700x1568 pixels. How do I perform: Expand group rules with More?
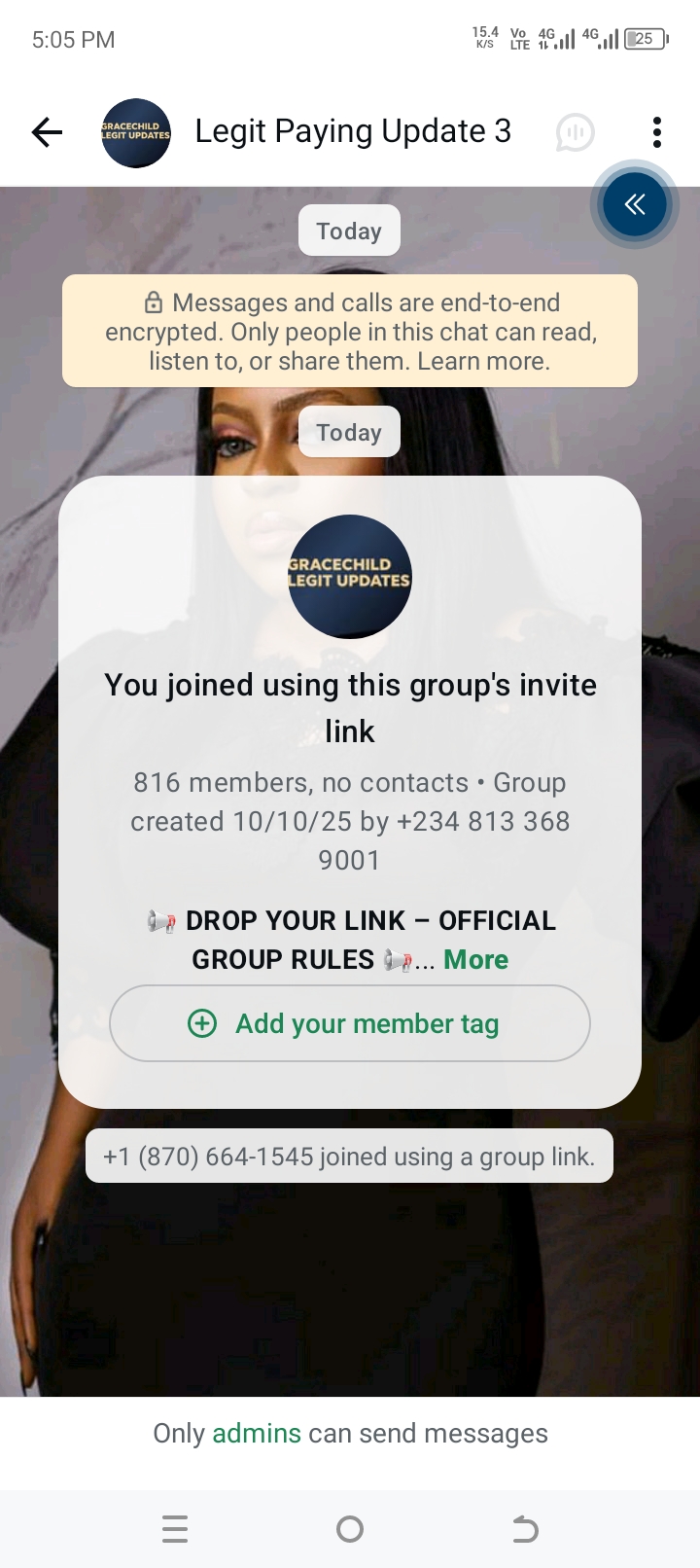[x=475, y=960]
